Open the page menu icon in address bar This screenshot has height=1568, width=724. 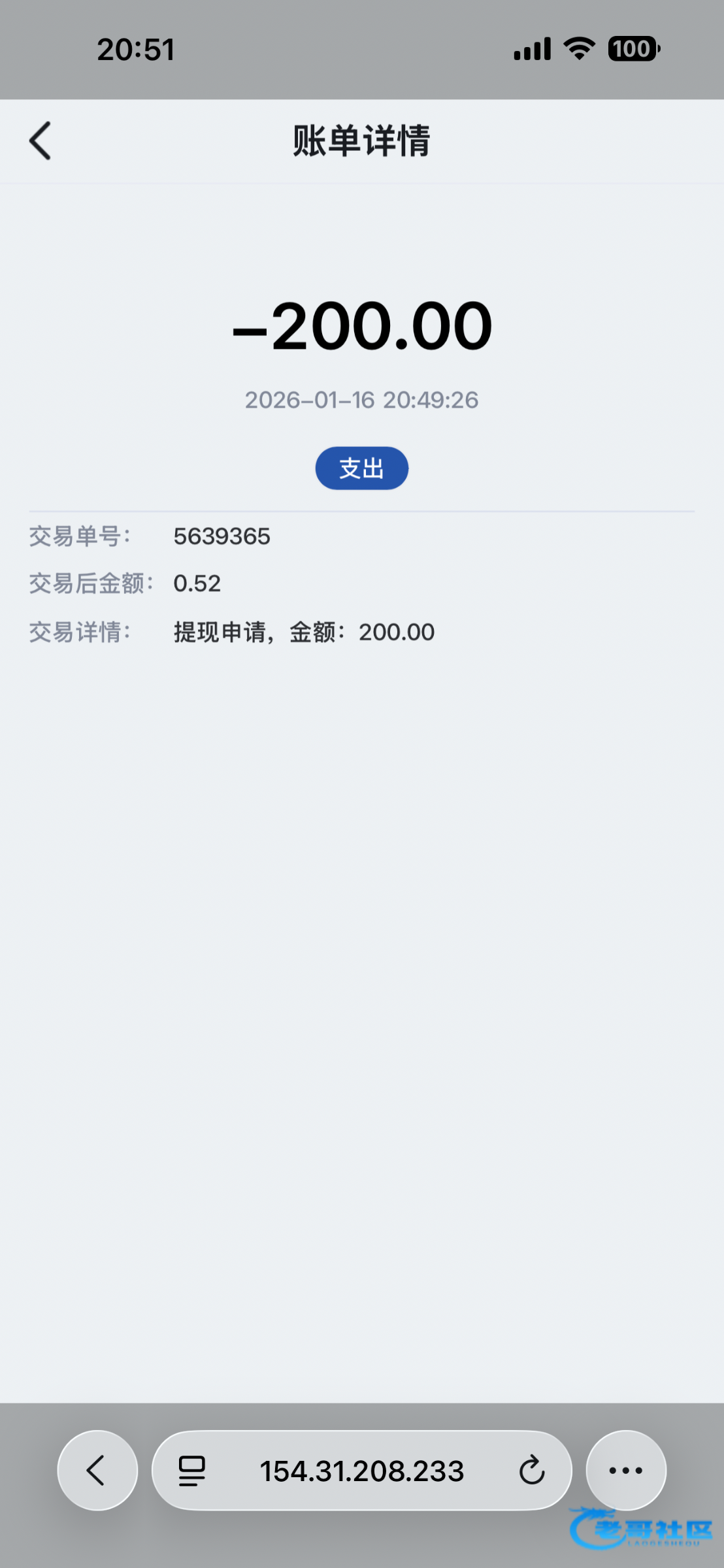pos(192,1471)
